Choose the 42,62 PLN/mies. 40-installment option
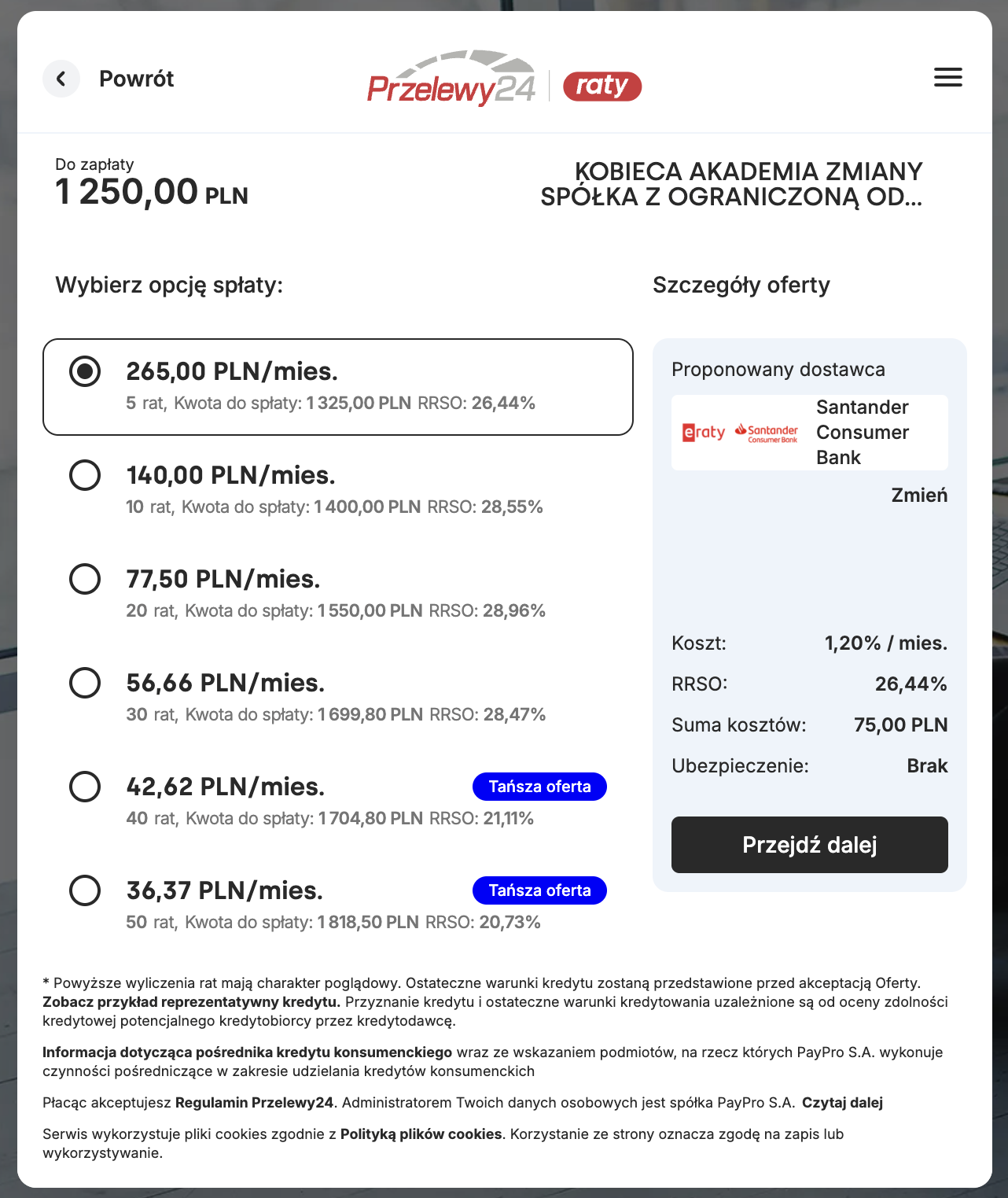 [85, 787]
